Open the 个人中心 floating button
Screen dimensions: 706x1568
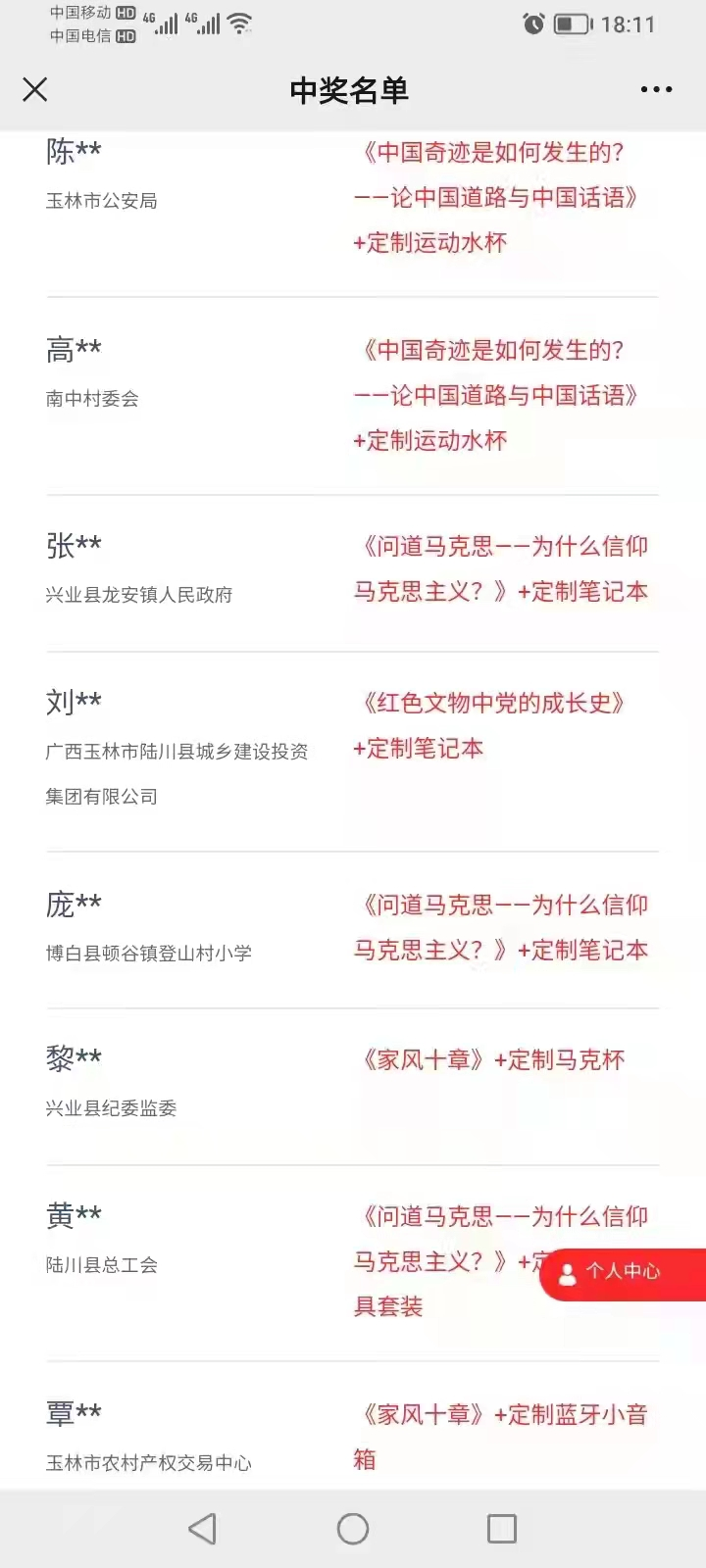click(x=622, y=1273)
